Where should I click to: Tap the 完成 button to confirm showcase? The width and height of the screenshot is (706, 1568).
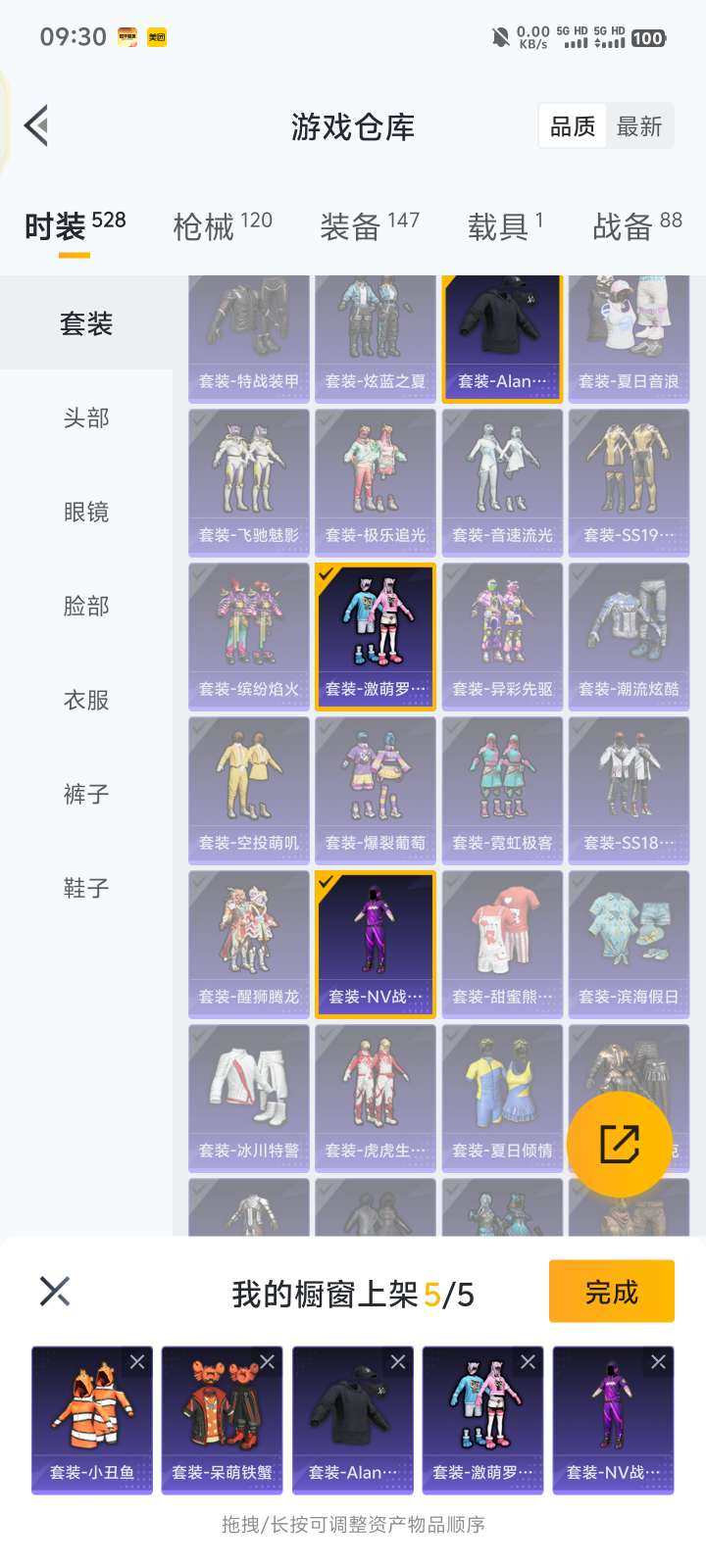pos(611,1292)
